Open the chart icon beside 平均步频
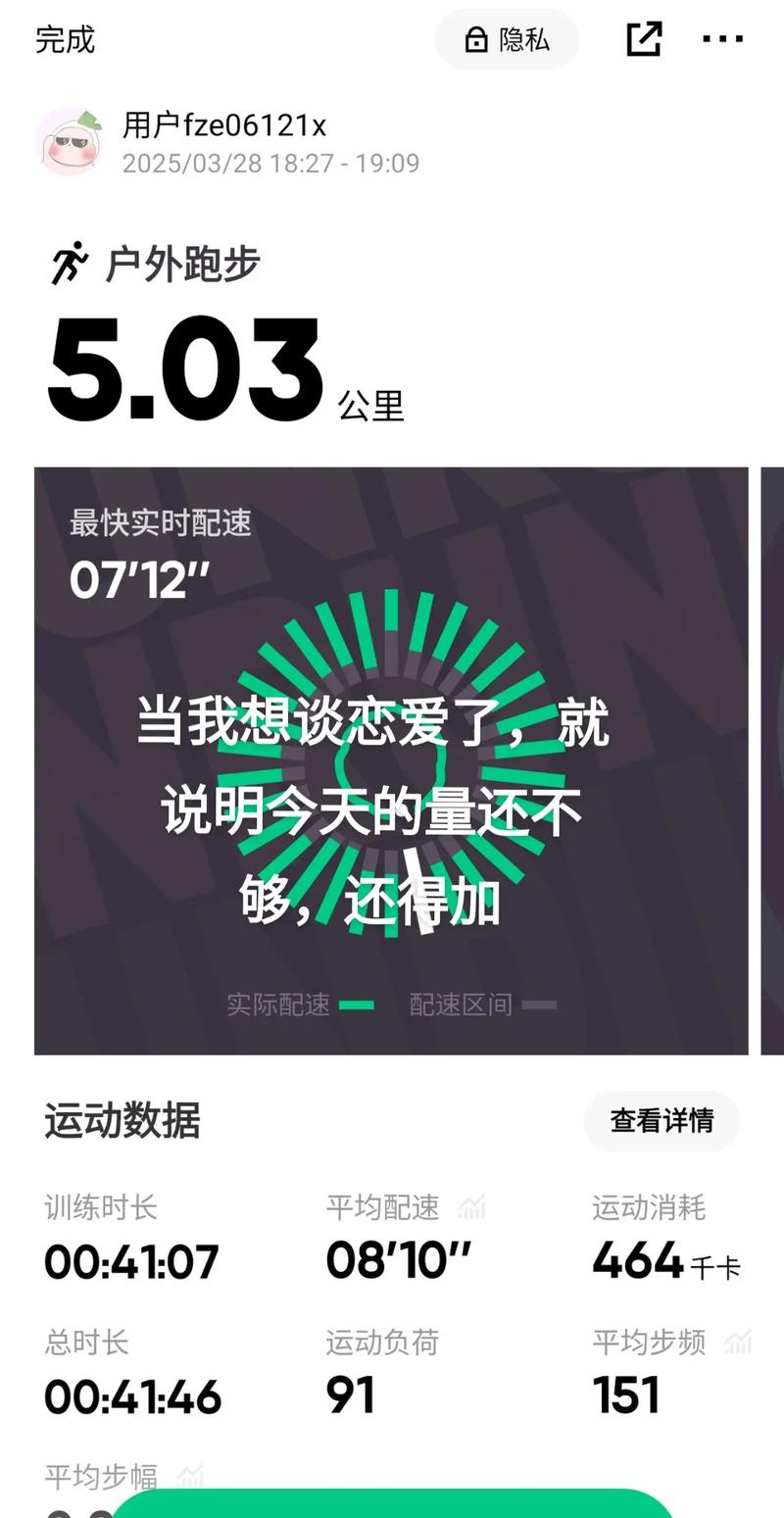This screenshot has width=784, height=1518. pyautogui.click(x=738, y=1342)
